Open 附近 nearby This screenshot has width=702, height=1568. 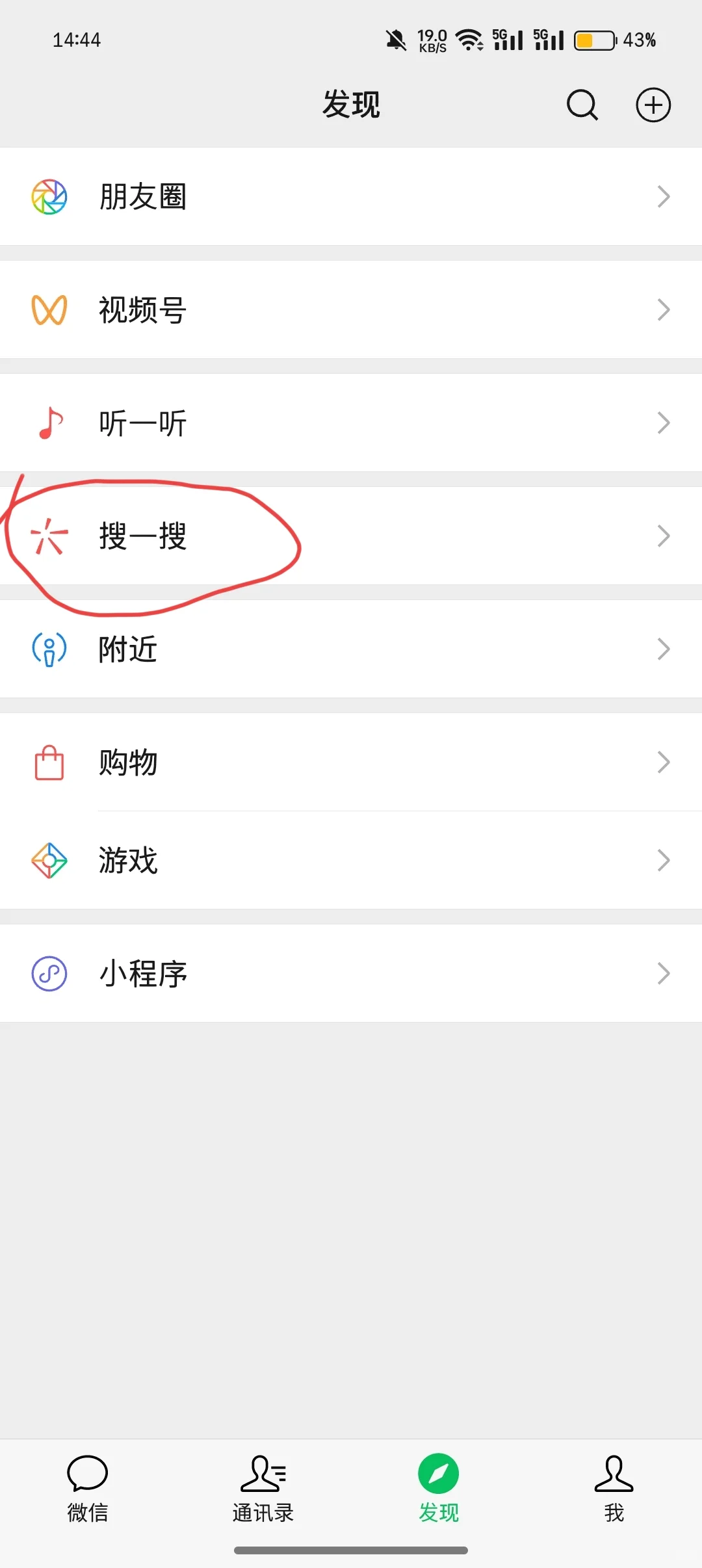tap(351, 649)
